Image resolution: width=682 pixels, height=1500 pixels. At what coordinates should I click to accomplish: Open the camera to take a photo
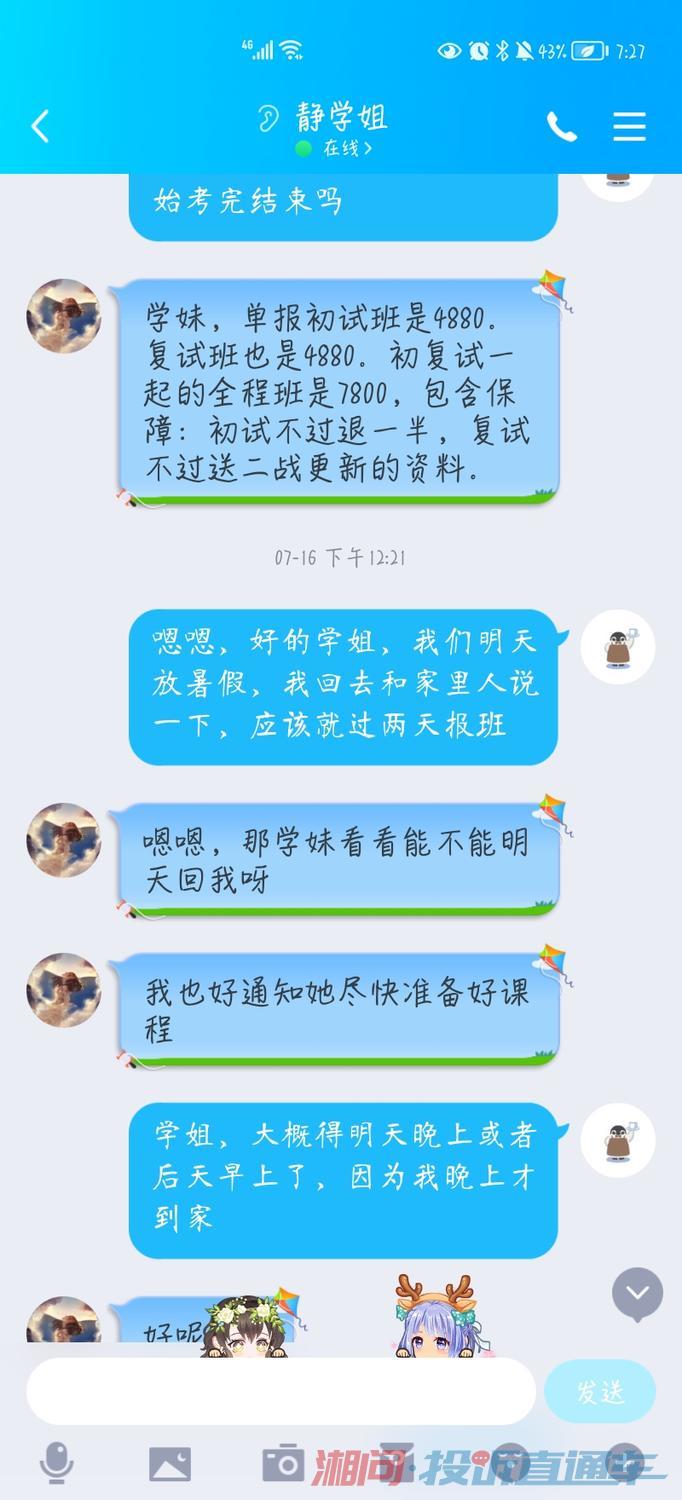[283, 1463]
